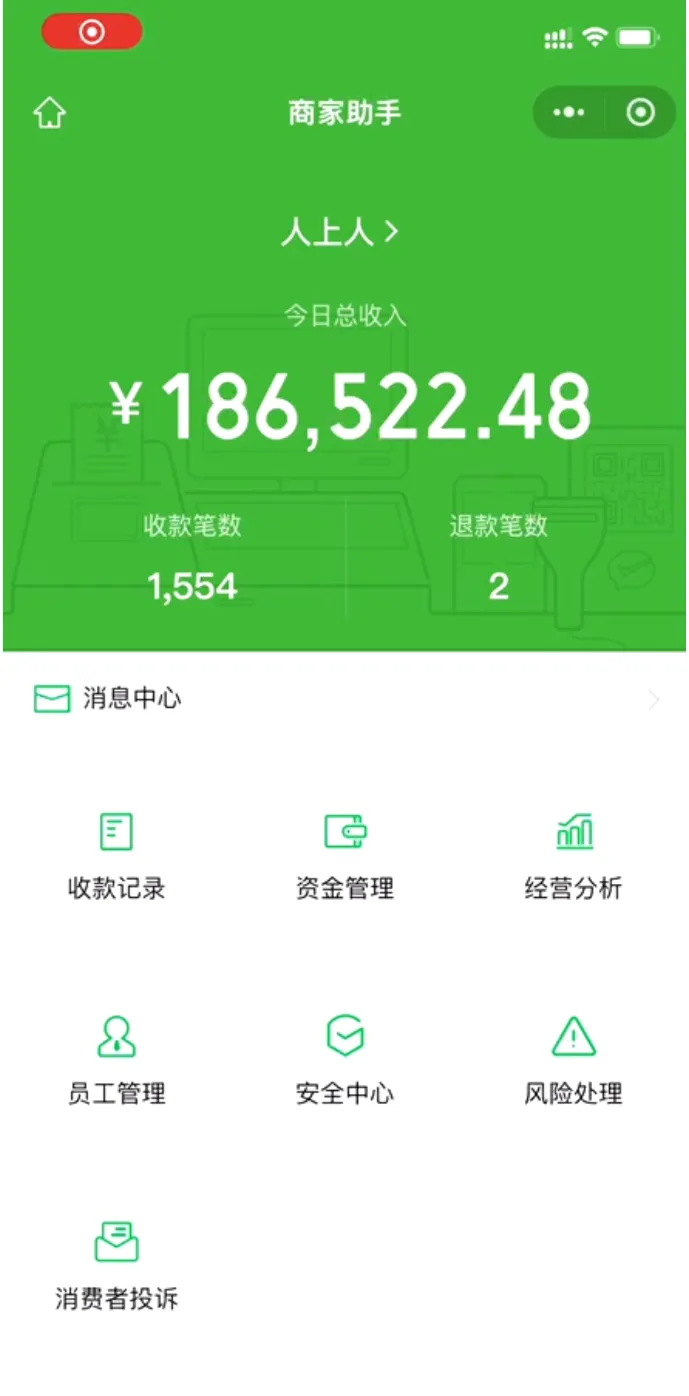The image size is (689, 1396).
Task: Go to 资金管理 fund management
Action: pyautogui.click(x=345, y=856)
